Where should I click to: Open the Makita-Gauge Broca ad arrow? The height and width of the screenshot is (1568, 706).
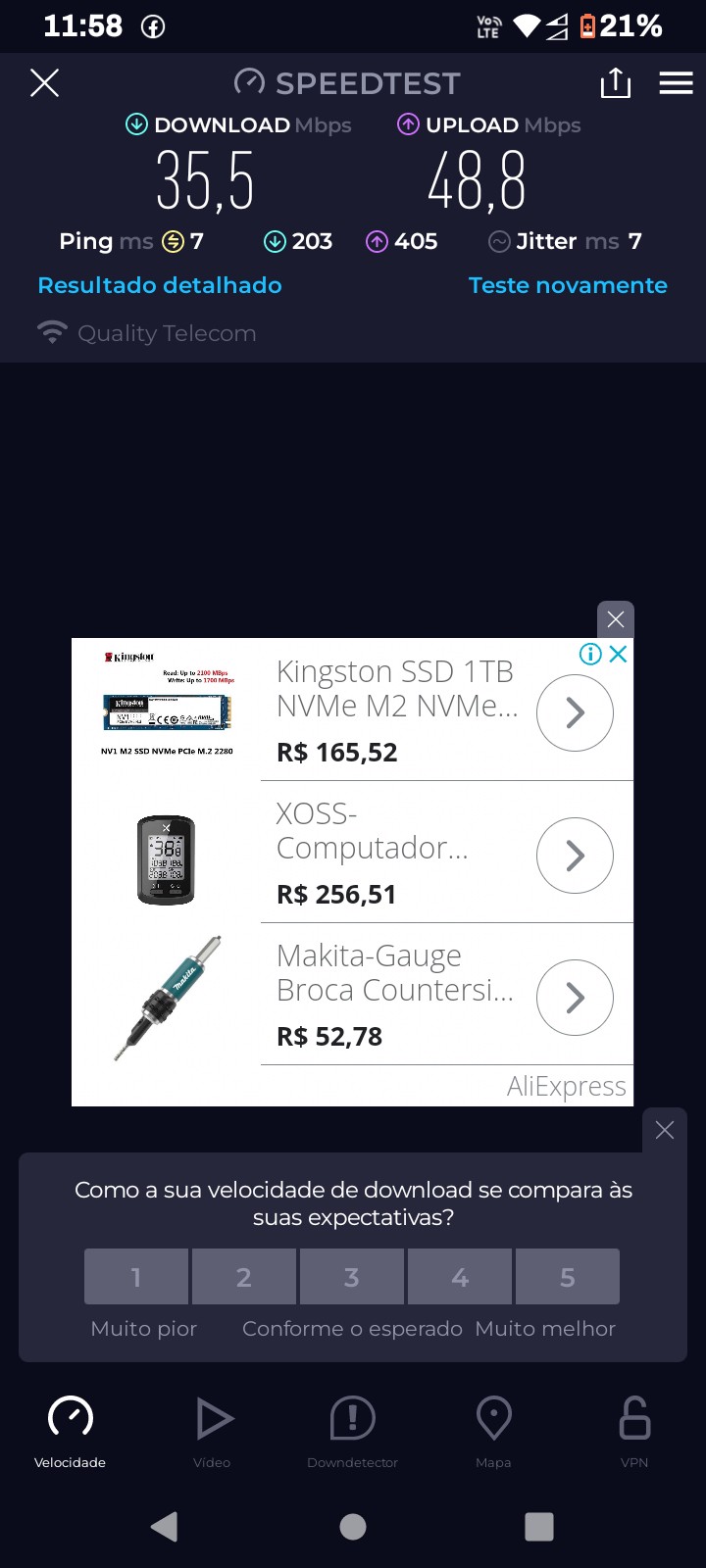pyautogui.click(x=575, y=998)
